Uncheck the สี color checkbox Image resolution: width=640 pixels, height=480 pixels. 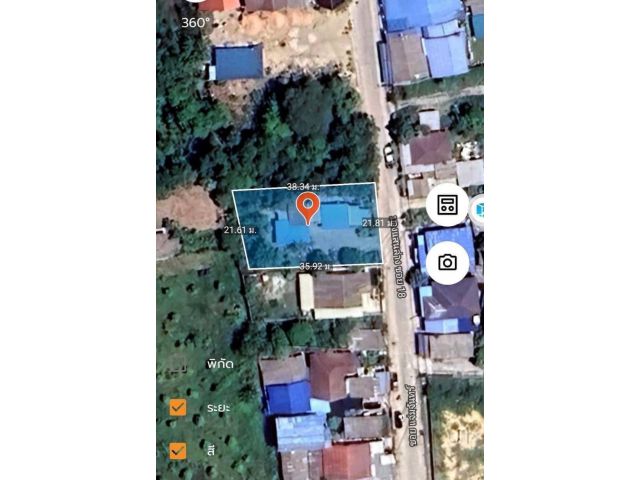point(178,450)
